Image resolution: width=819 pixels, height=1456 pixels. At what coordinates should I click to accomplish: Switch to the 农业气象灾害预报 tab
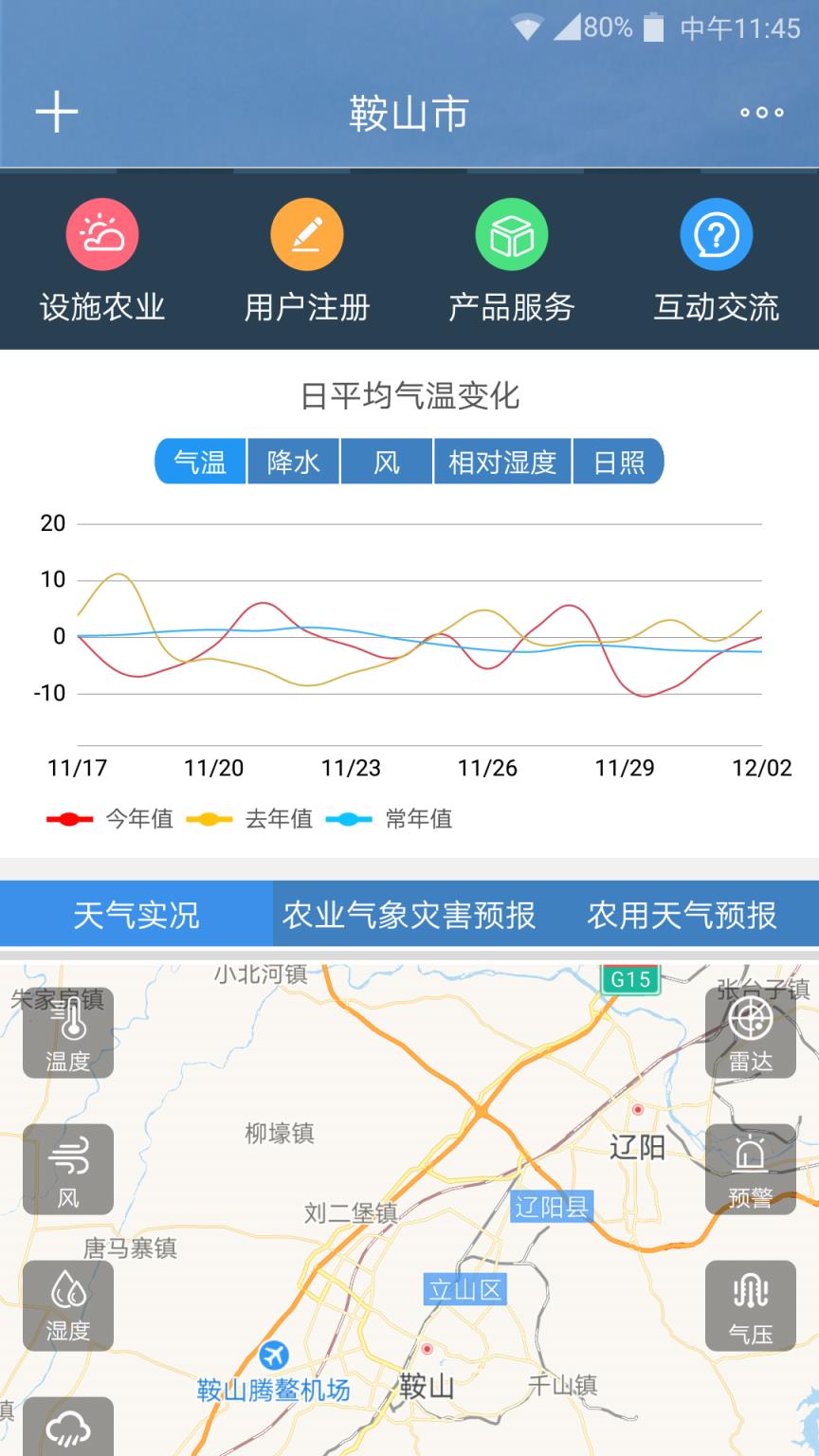(409, 913)
